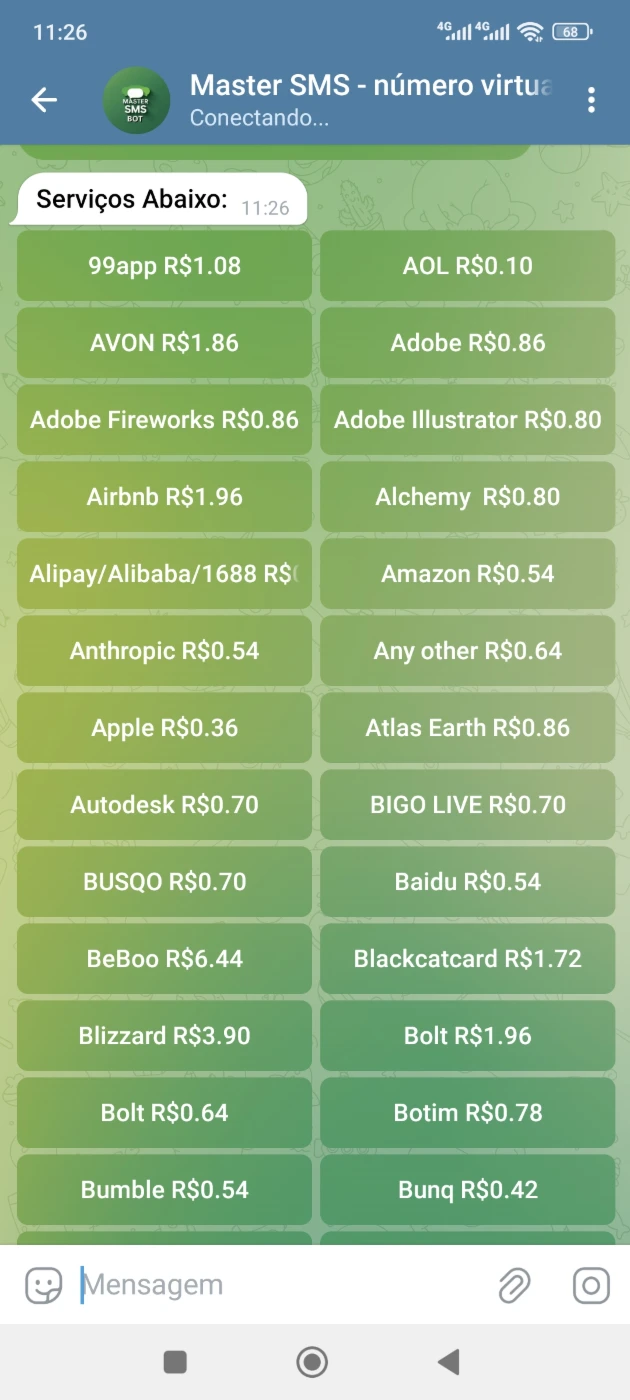This screenshot has width=630, height=1400.
Task: Select the Bunq R$0.42 service
Action: point(467,1190)
